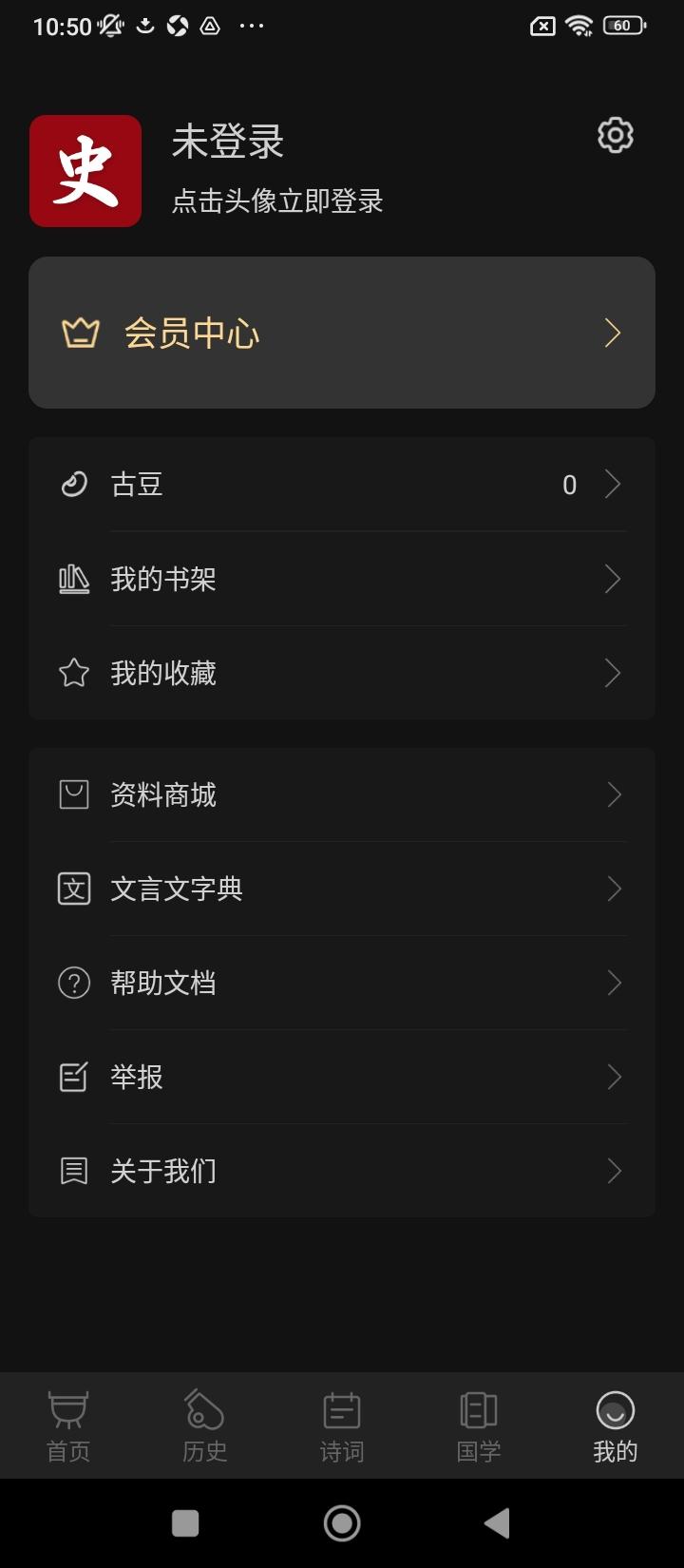Open the settings gear icon
The image size is (684, 1568).
click(616, 136)
